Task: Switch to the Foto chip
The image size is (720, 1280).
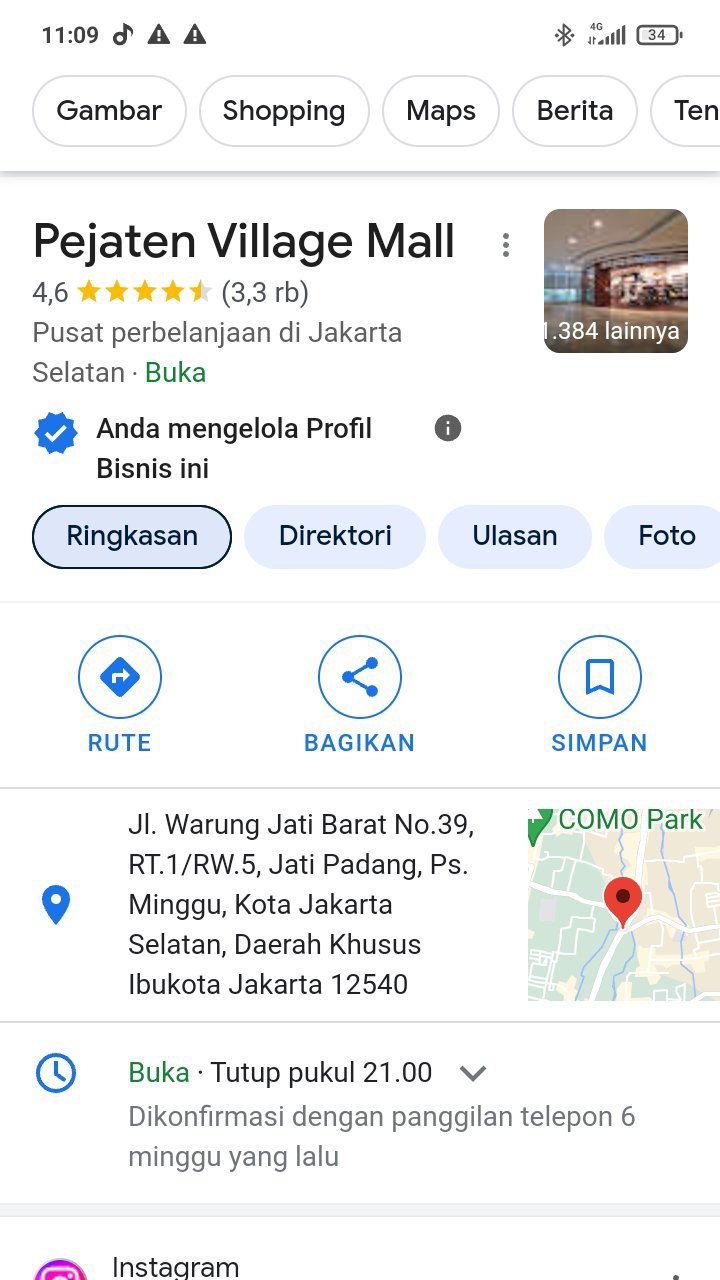Action: (x=666, y=536)
